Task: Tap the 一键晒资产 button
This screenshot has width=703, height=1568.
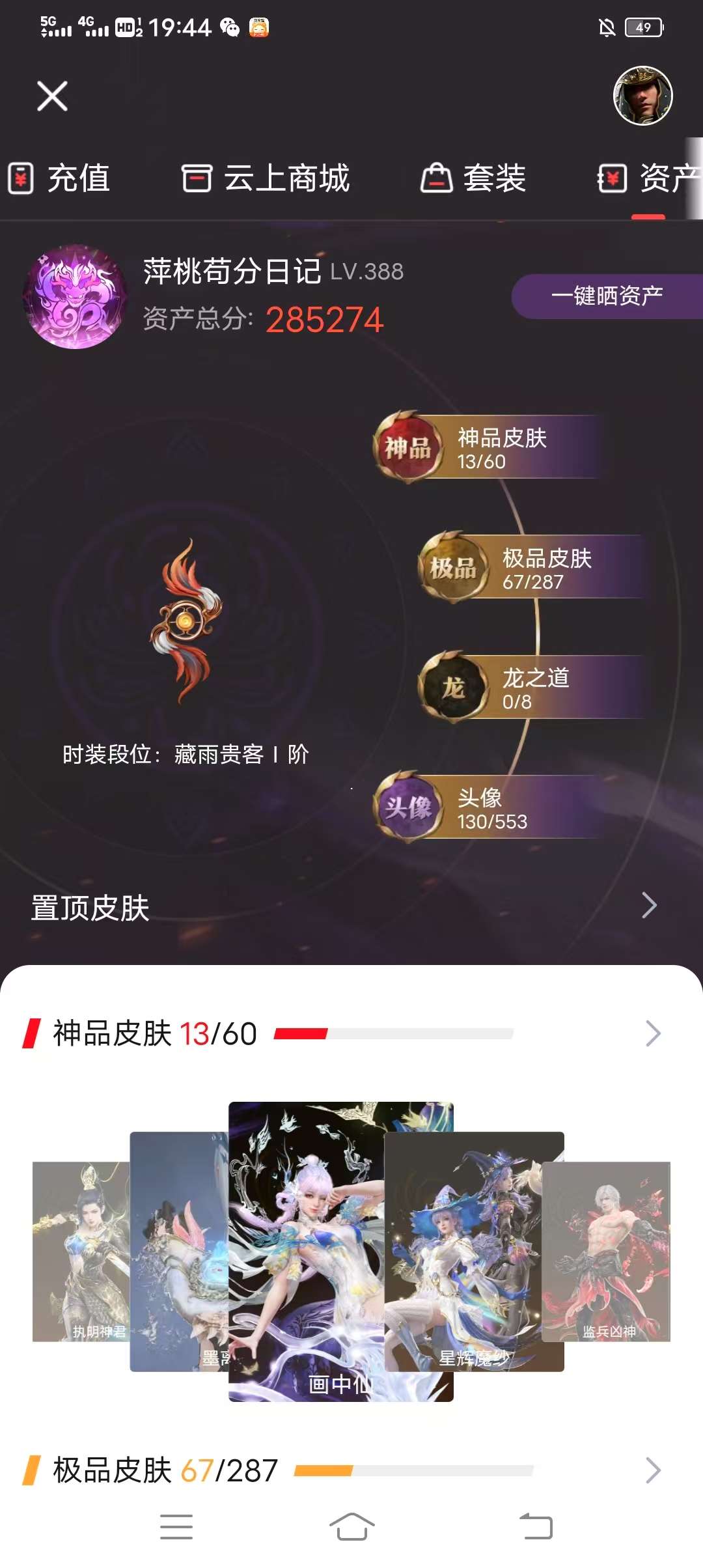Action: pyautogui.click(x=607, y=296)
